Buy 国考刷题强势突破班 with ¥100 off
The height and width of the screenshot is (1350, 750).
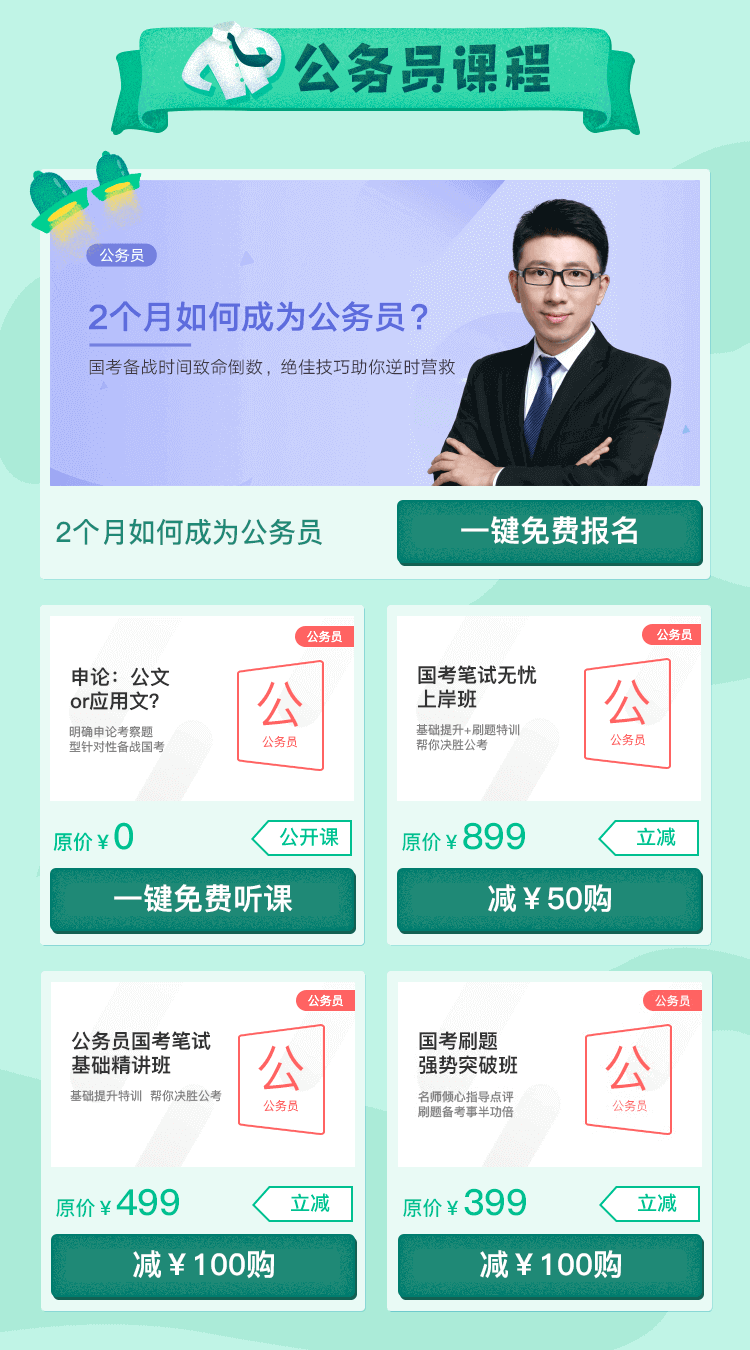click(550, 1265)
